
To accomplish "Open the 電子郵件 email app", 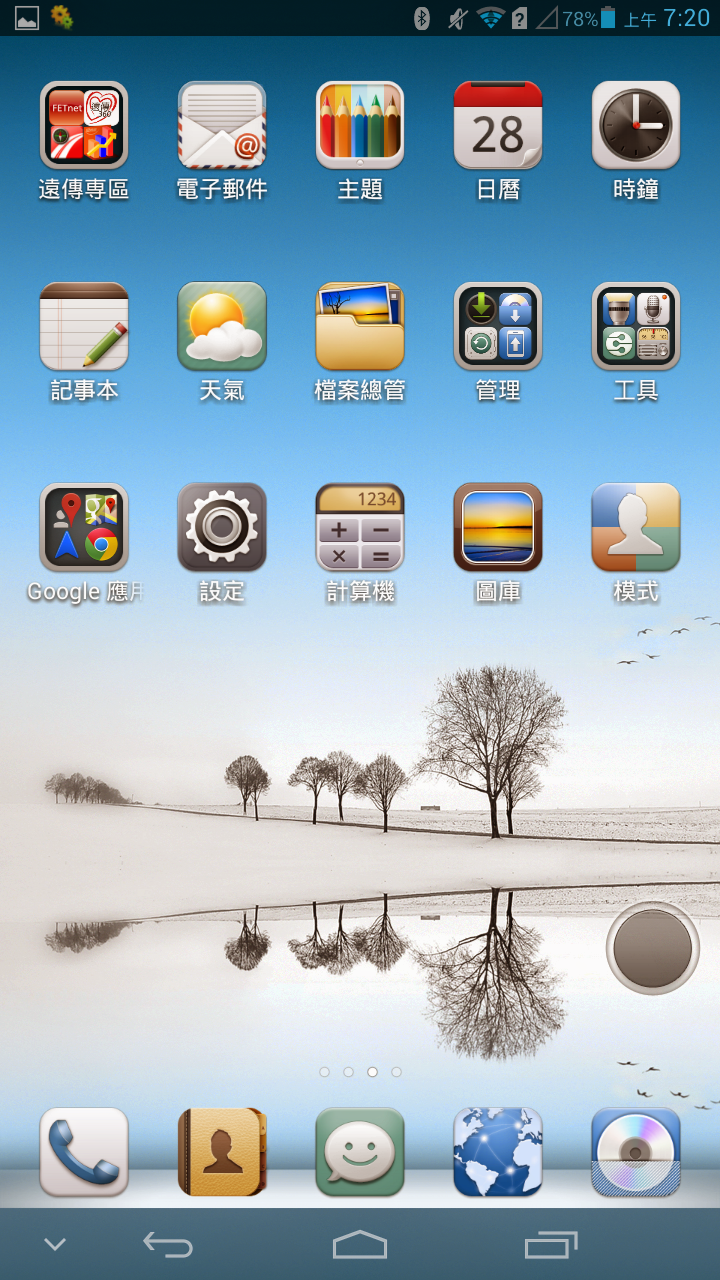I will coord(222,126).
